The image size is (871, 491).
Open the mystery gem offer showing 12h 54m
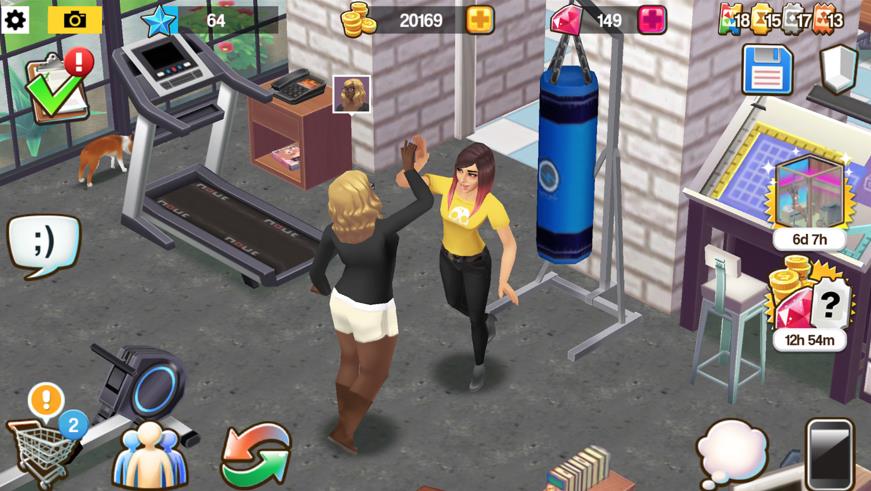click(810, 305)
